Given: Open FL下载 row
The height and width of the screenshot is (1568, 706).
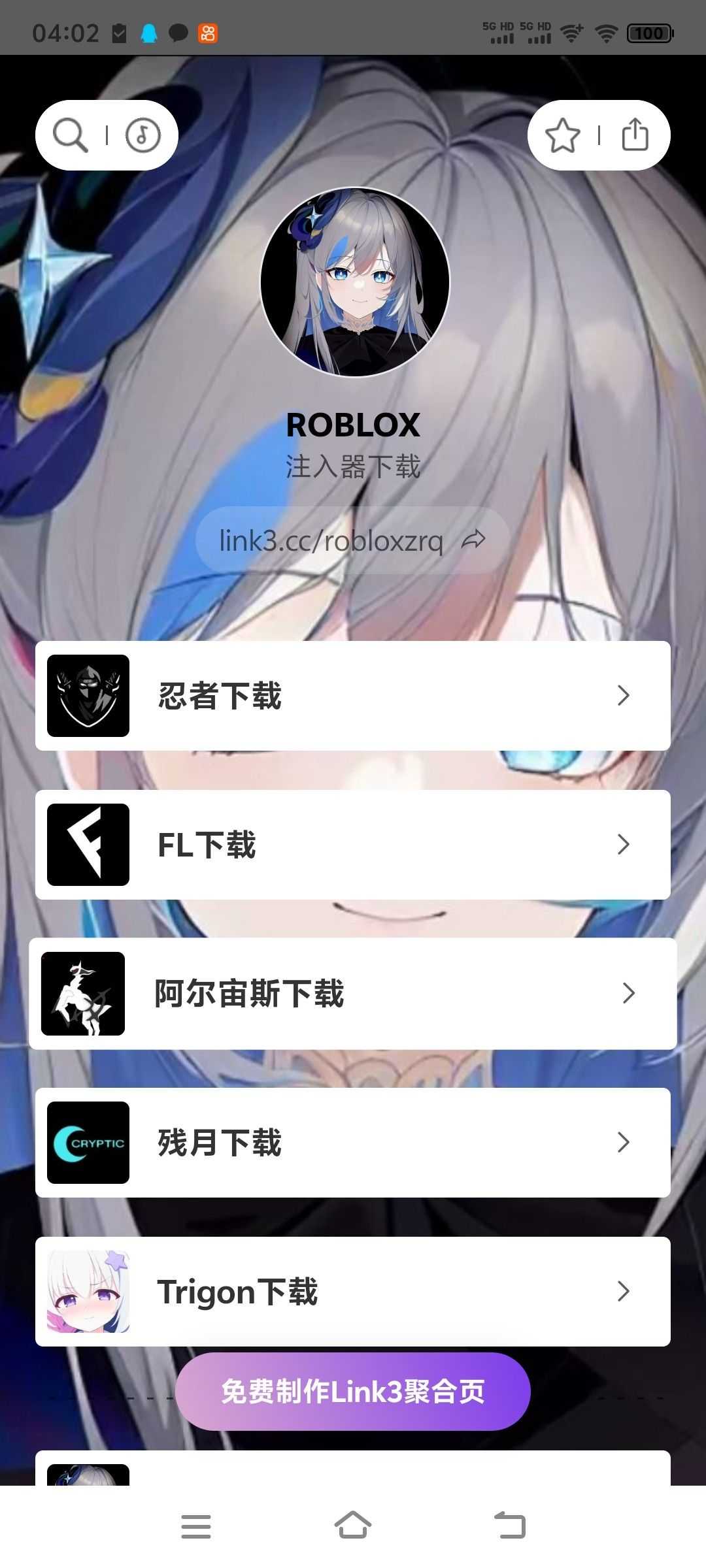Looking at the screenshot, I should point(353,845).
